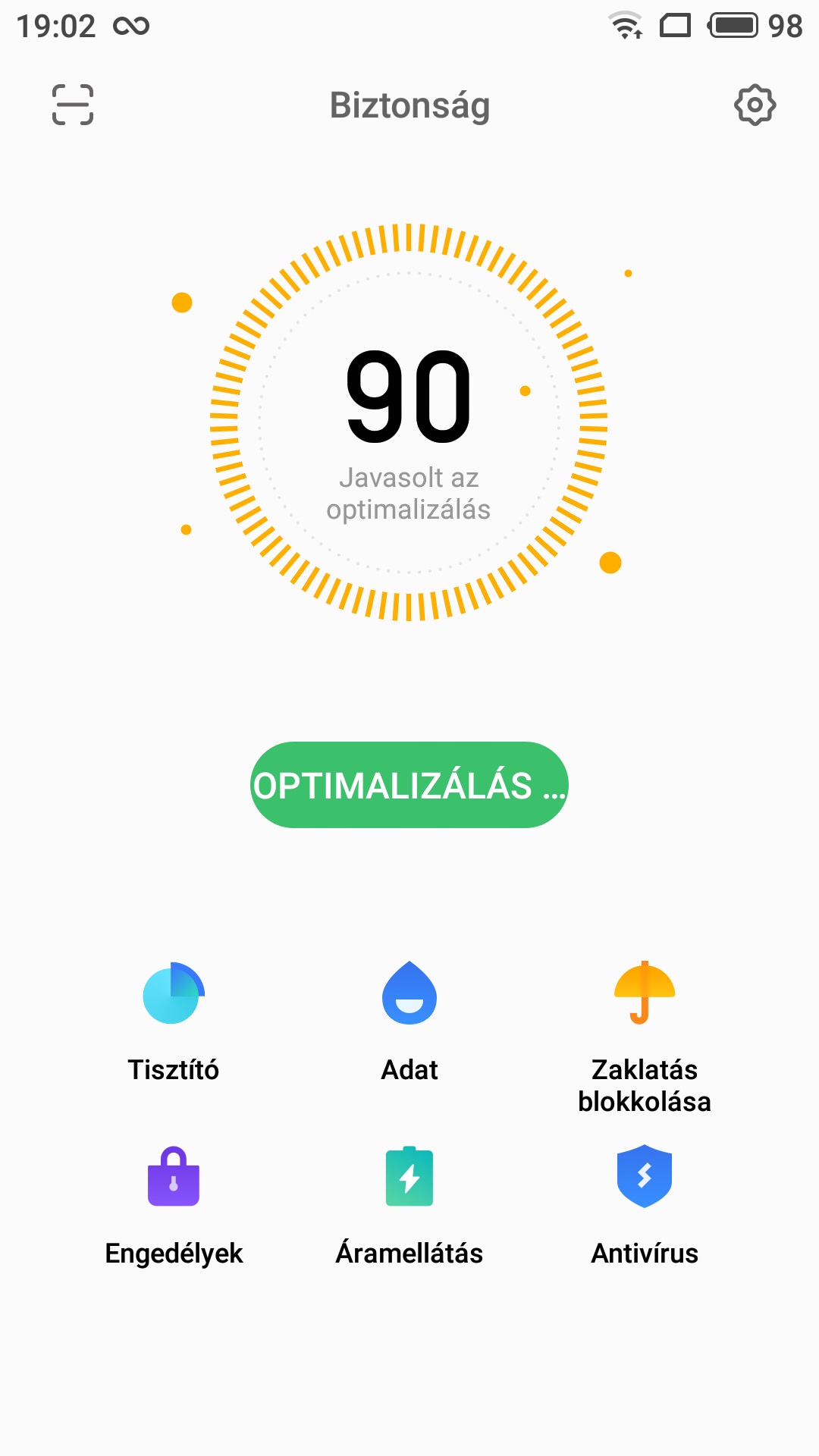Screen dimensions: 819x1456
Task: Open Engedélyek permissions
Action: pyautogui.click(x=174, y=1207)
